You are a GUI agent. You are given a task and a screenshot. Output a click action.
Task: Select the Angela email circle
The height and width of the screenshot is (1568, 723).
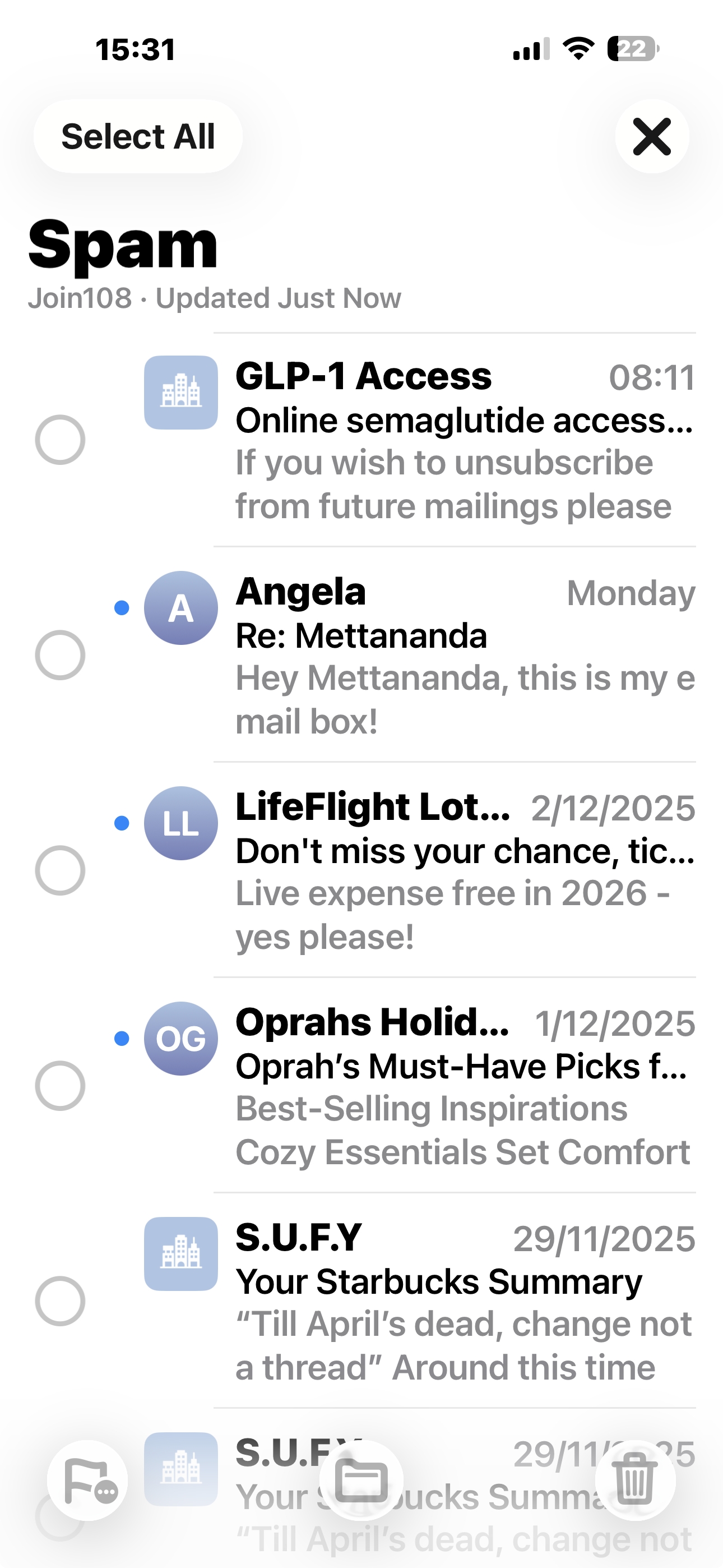(61, 655)
